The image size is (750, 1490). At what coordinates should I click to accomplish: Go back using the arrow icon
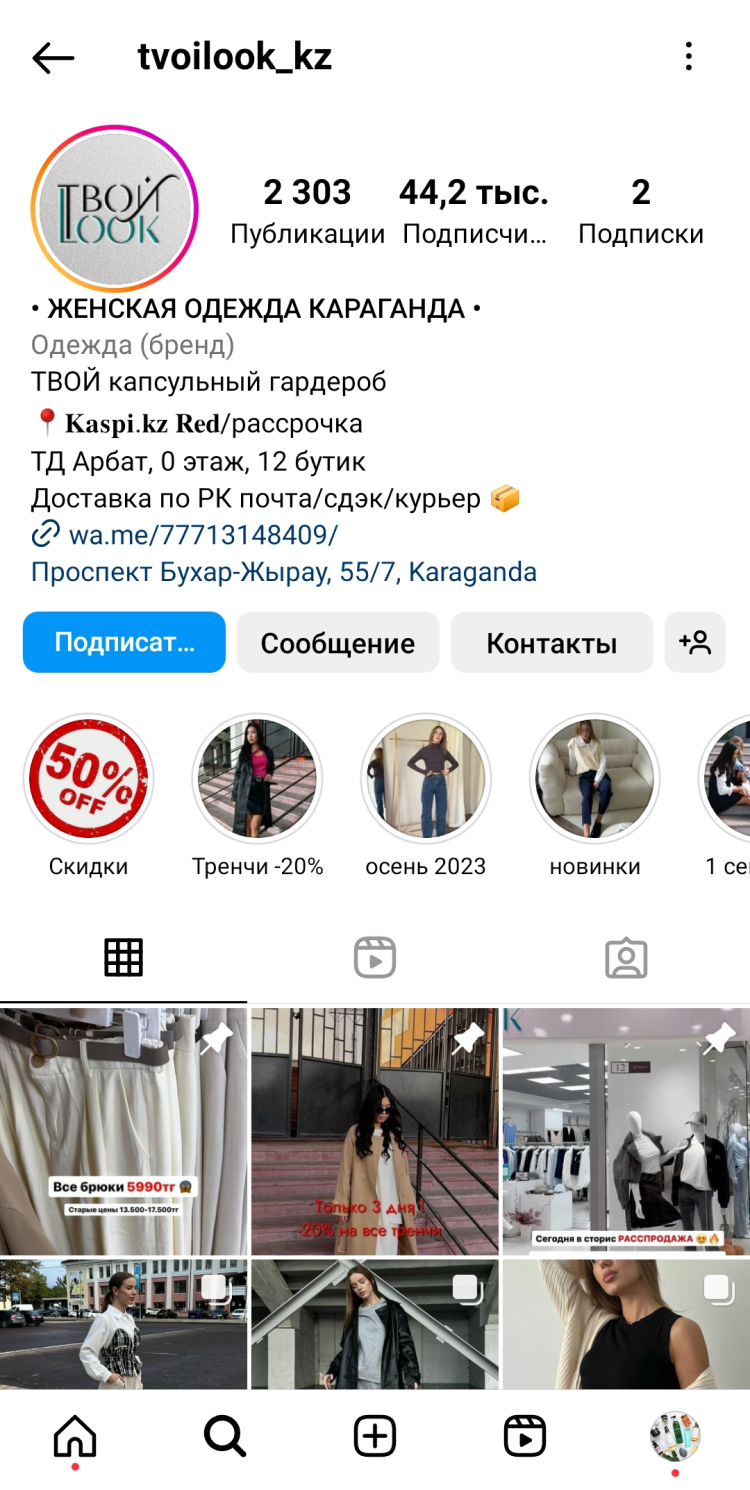point(54,58)
